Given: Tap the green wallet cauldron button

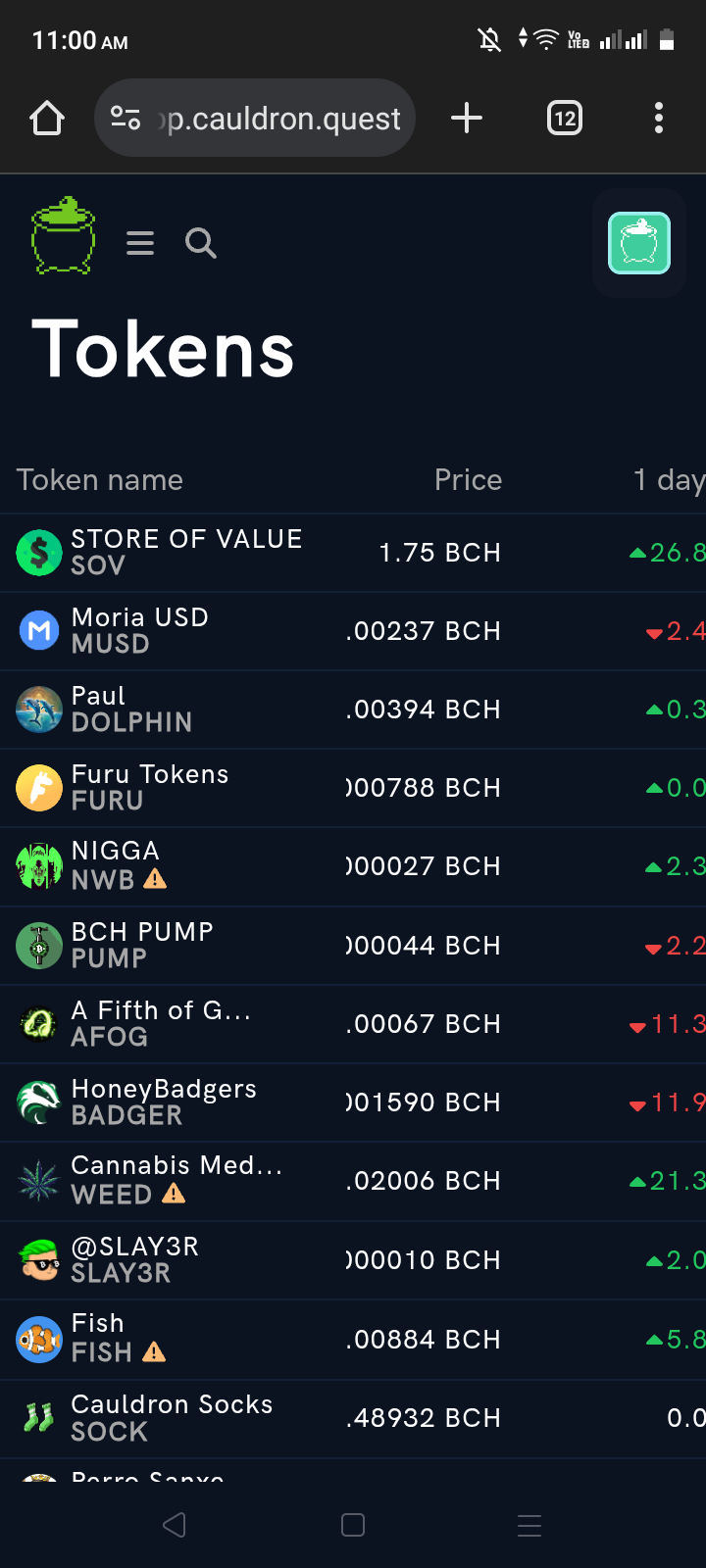Looking at the screenshot, I should (639, 243).
